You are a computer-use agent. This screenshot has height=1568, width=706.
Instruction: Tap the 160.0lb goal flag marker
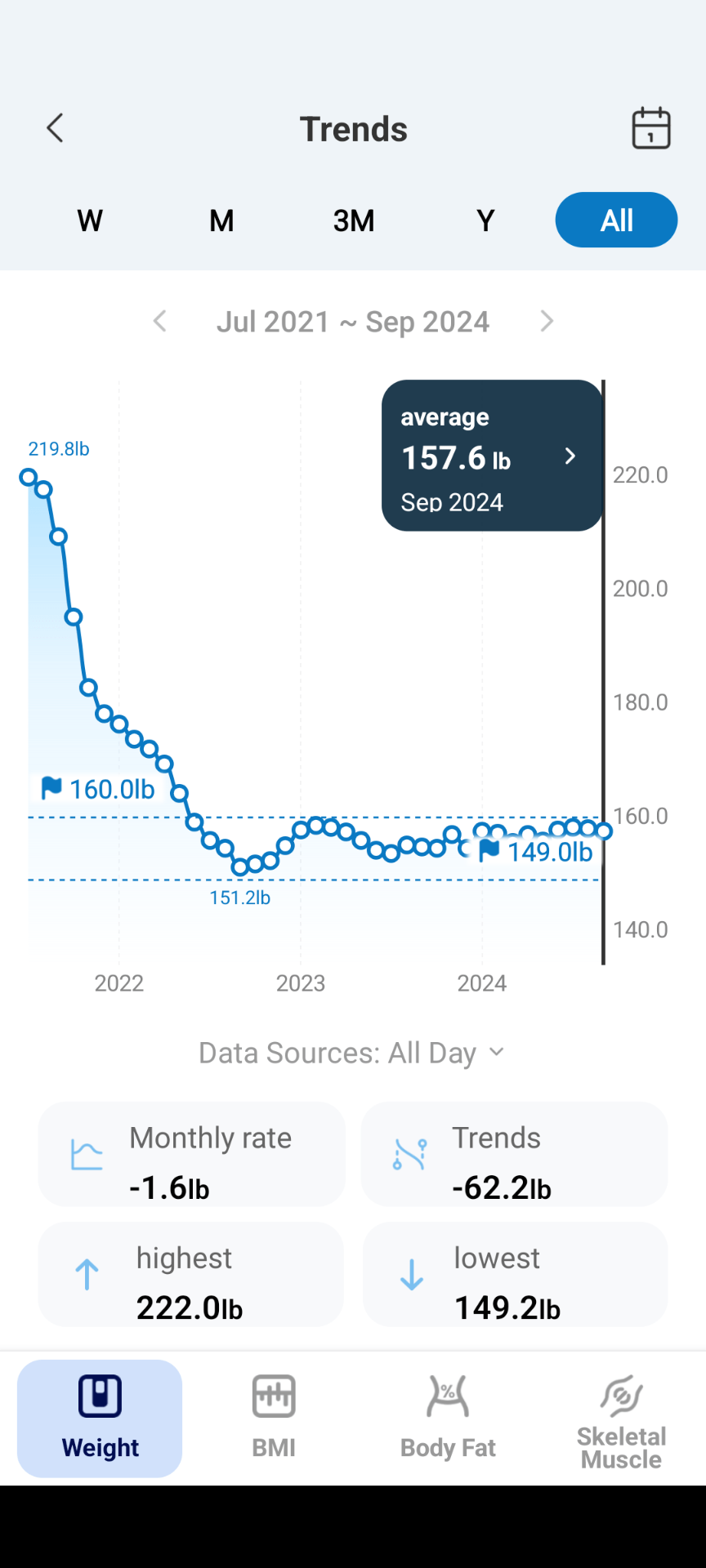(x=52, y=786)
